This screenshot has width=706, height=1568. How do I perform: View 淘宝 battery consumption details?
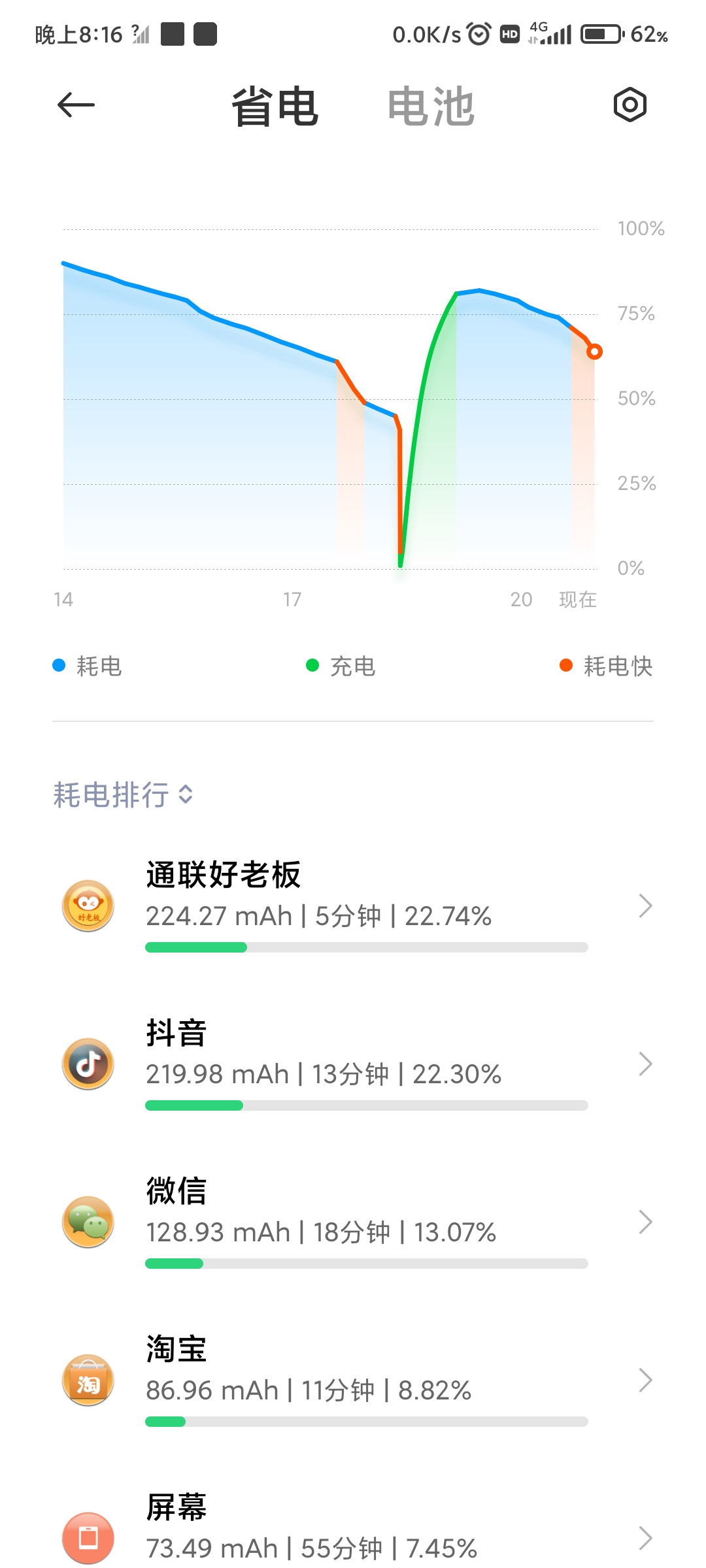(x=353, y=1380)
